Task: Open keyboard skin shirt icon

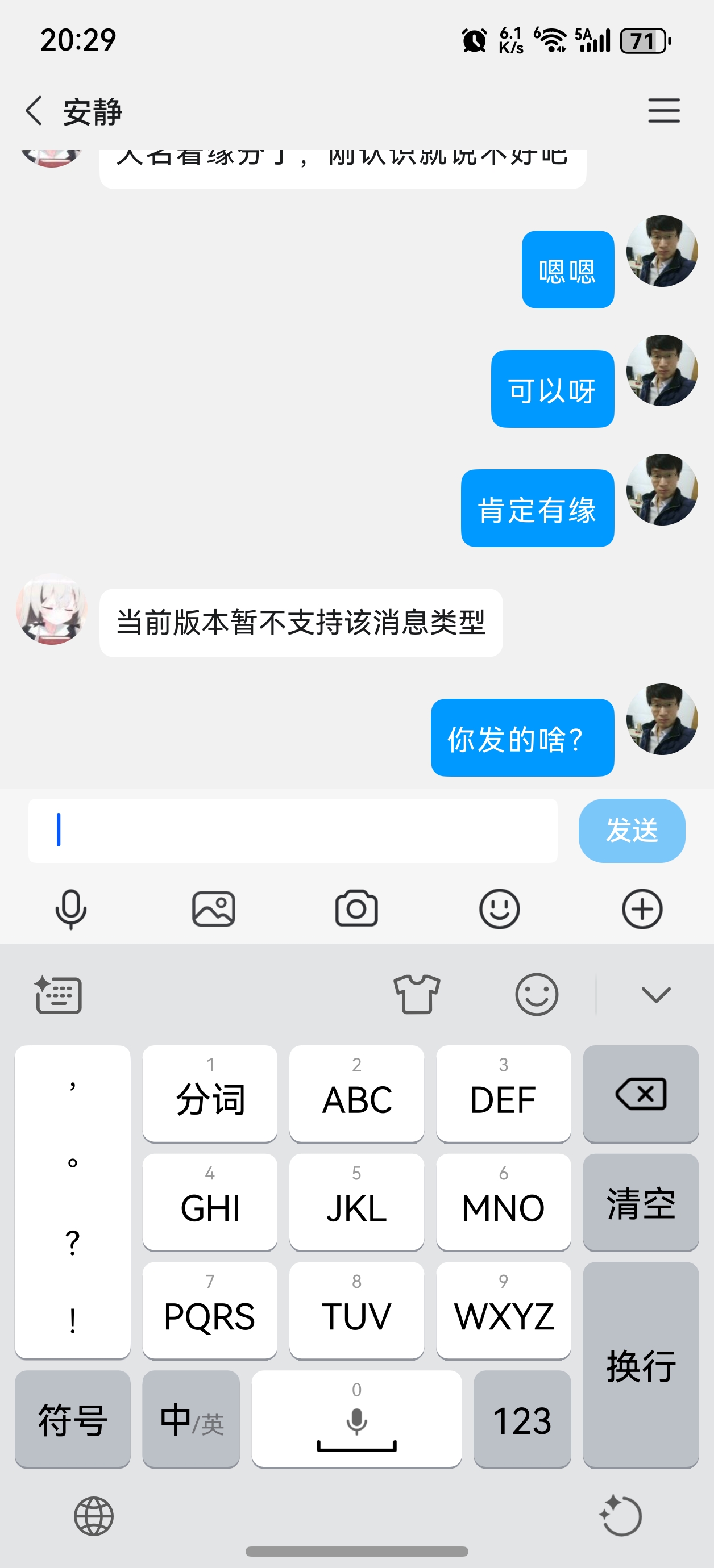Action: (417, 995)
